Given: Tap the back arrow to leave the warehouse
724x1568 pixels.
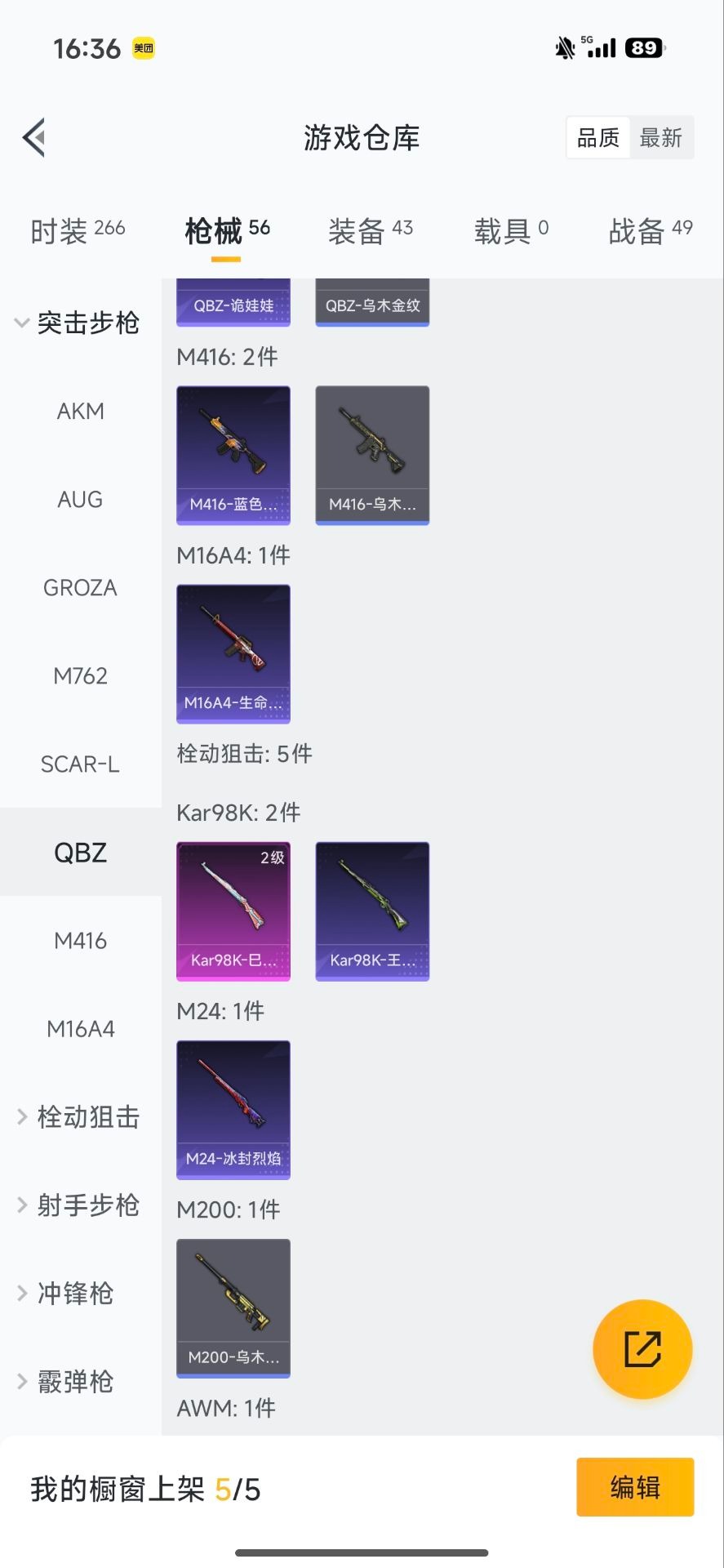Looking at the screenshot, I should (x=33, y=137).
